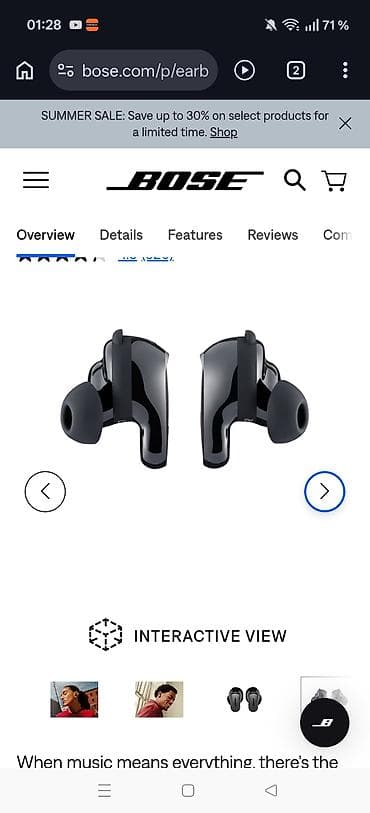Open the browser home page
Screen dimensions: 370x813
pyautogui.click(x=24, y=70)
